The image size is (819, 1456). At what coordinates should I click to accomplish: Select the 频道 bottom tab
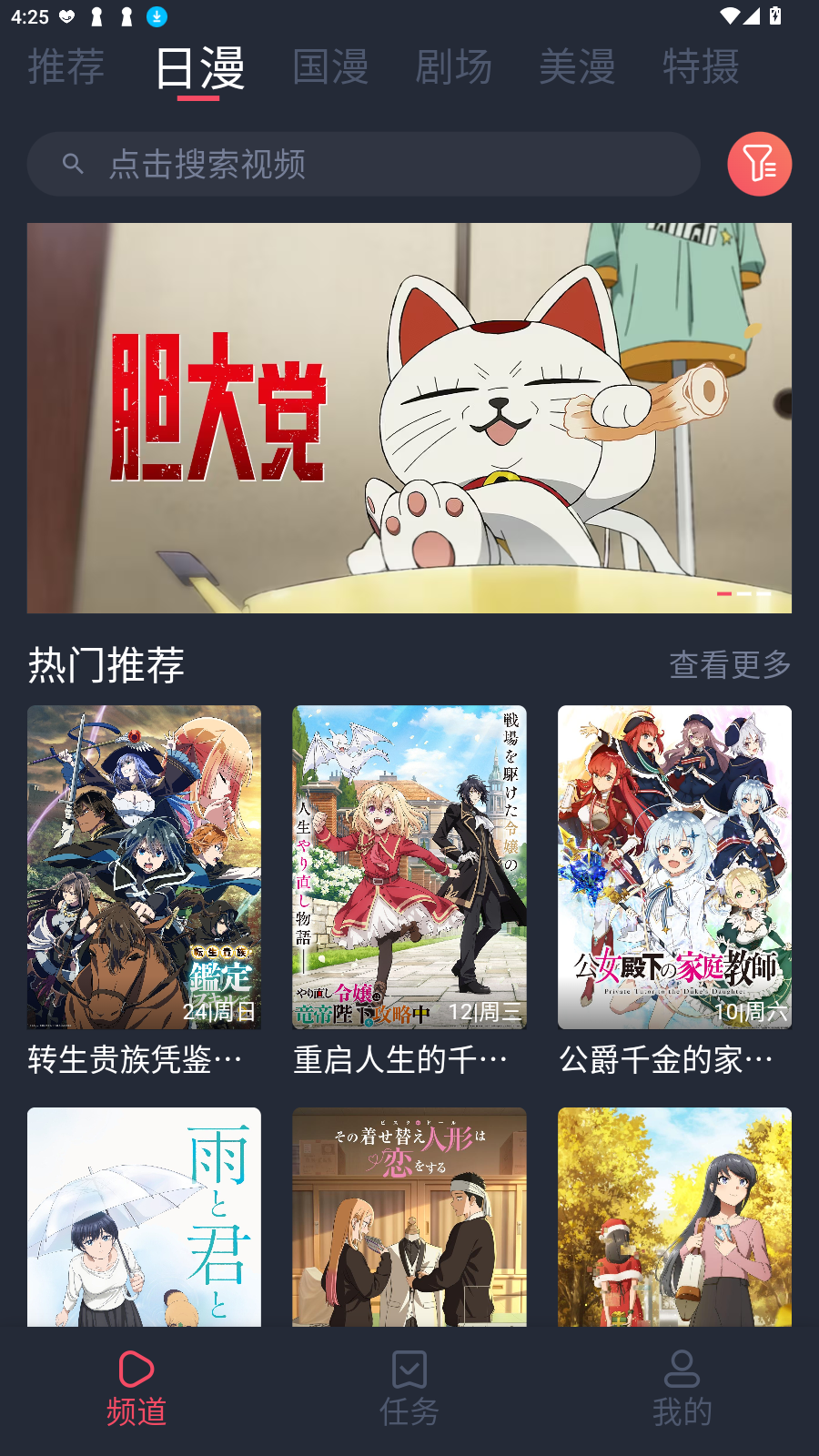point(136,1389)
